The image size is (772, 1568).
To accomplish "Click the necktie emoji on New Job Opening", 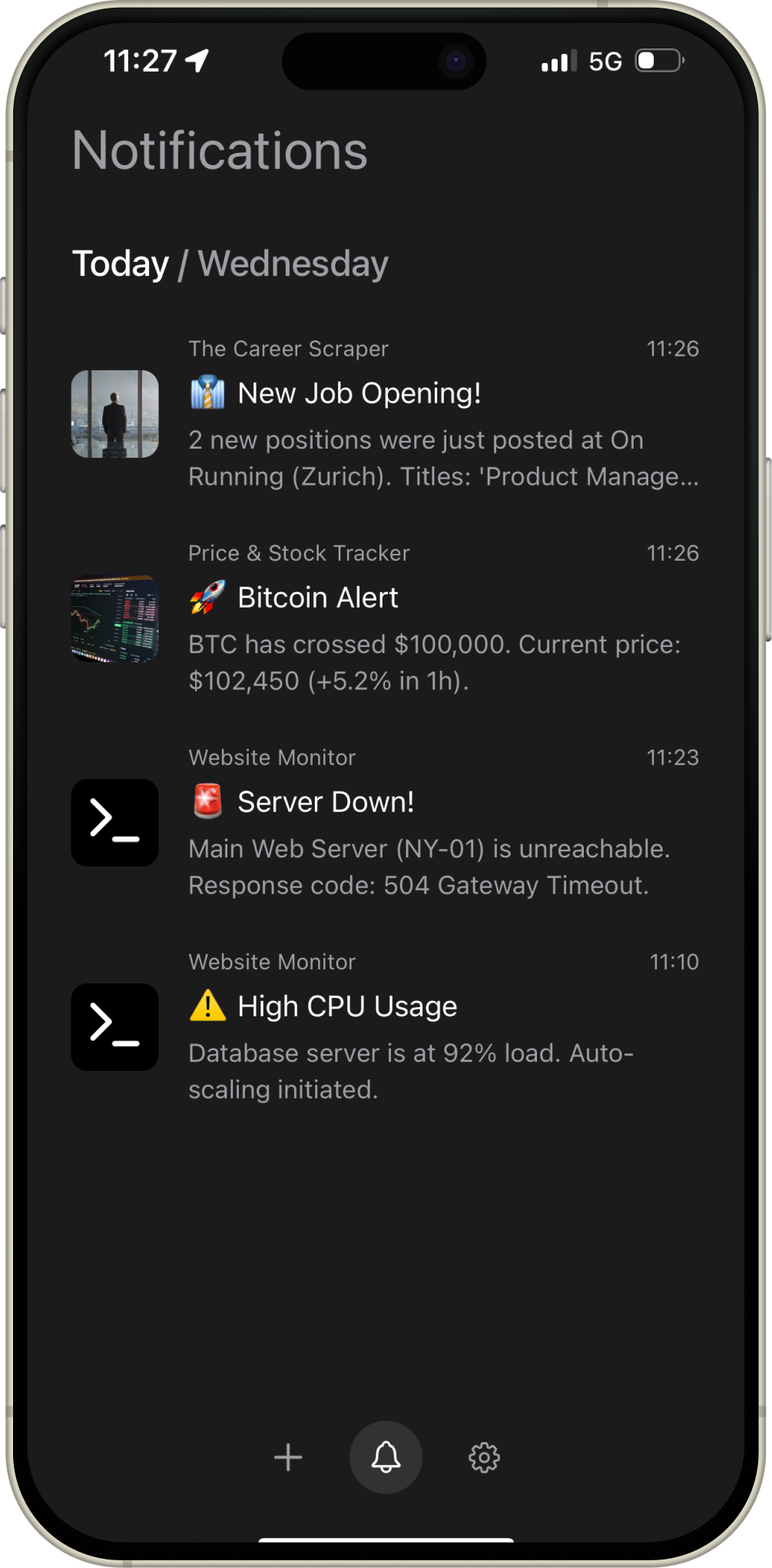I will point(207,393).
